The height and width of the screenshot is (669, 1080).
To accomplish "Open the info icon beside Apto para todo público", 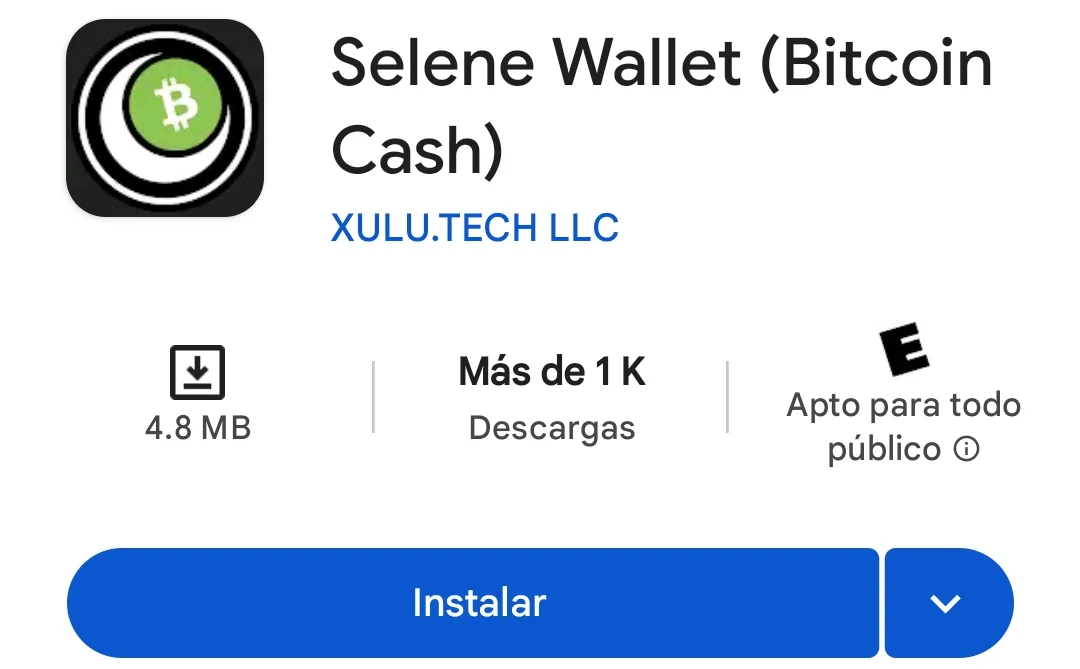I will pyautogui.click(x=966, y=450).
